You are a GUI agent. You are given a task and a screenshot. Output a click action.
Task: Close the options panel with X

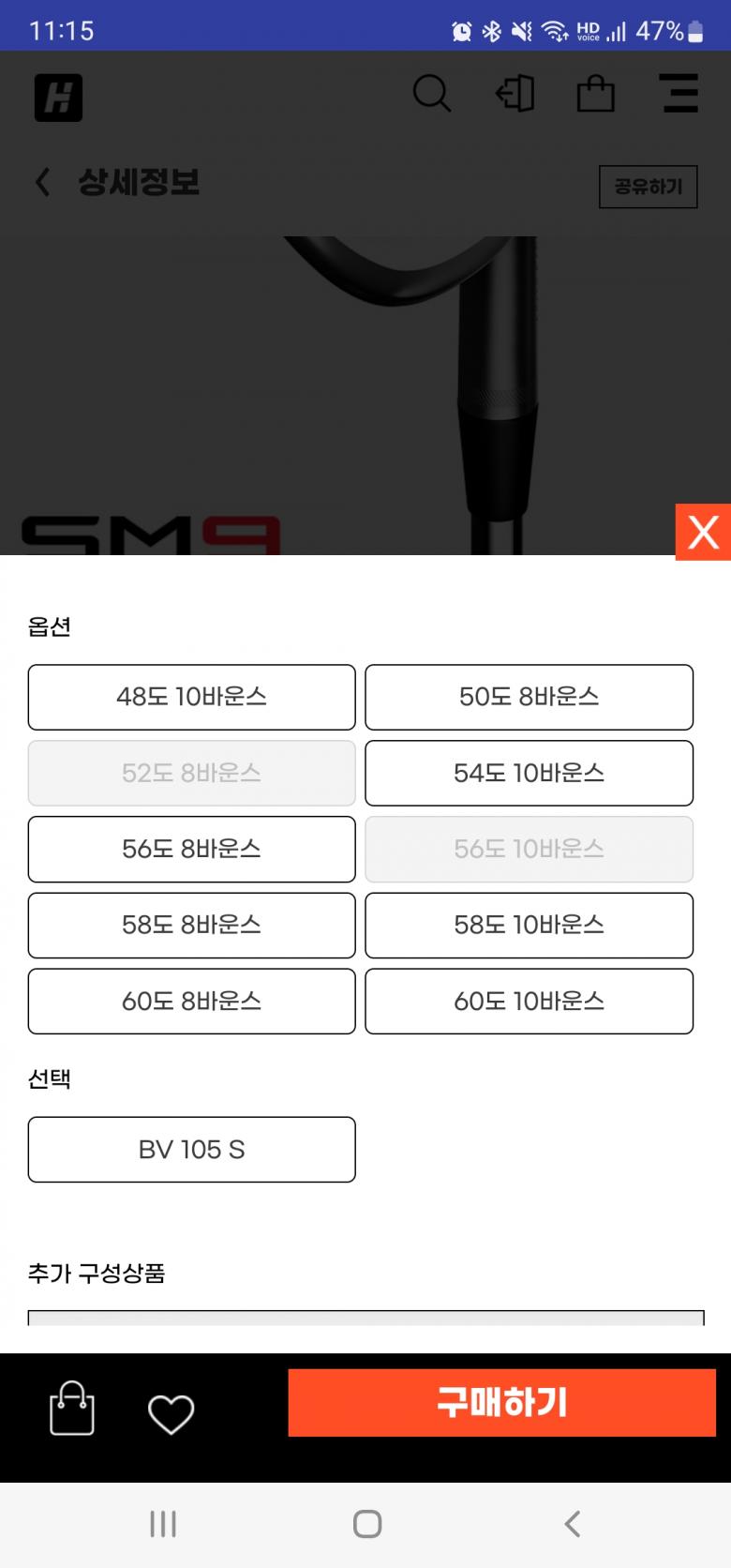coord(703,532)
